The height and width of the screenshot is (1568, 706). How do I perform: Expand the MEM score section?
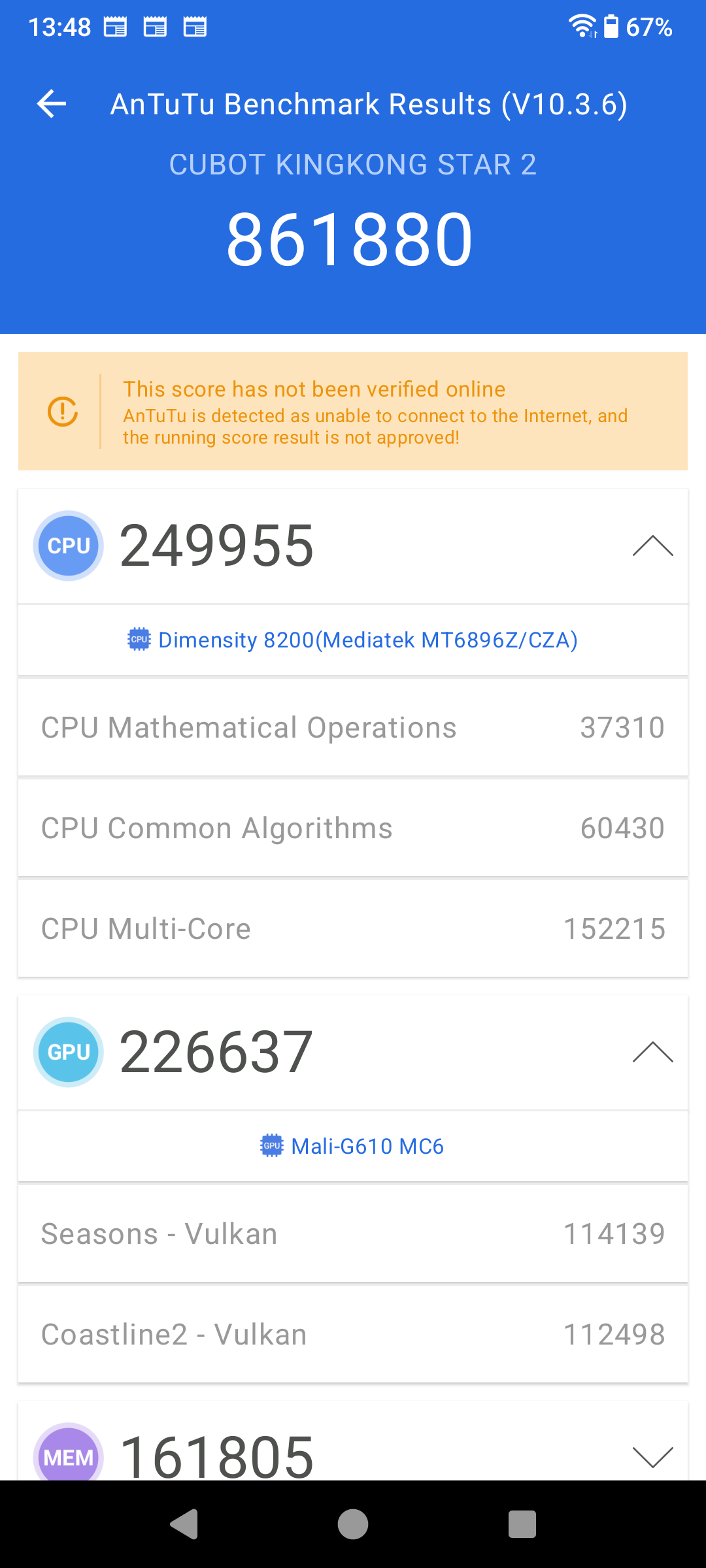coord(652,1457)
